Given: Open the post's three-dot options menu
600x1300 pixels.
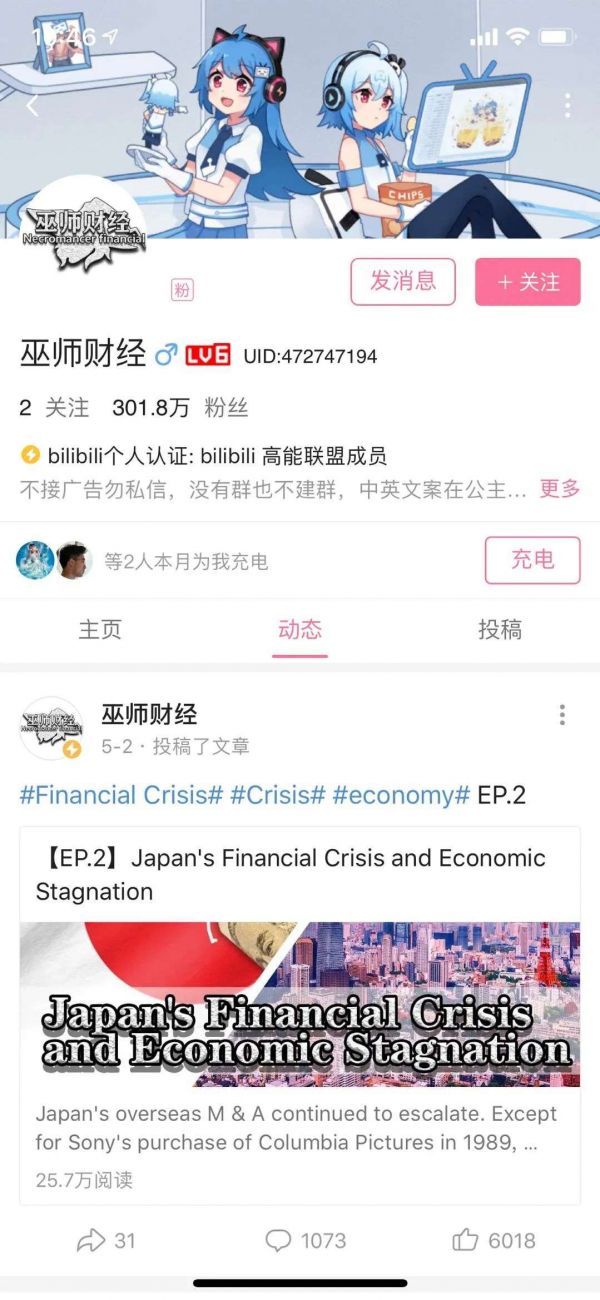Looking at the screenshot, I should 563,715.
